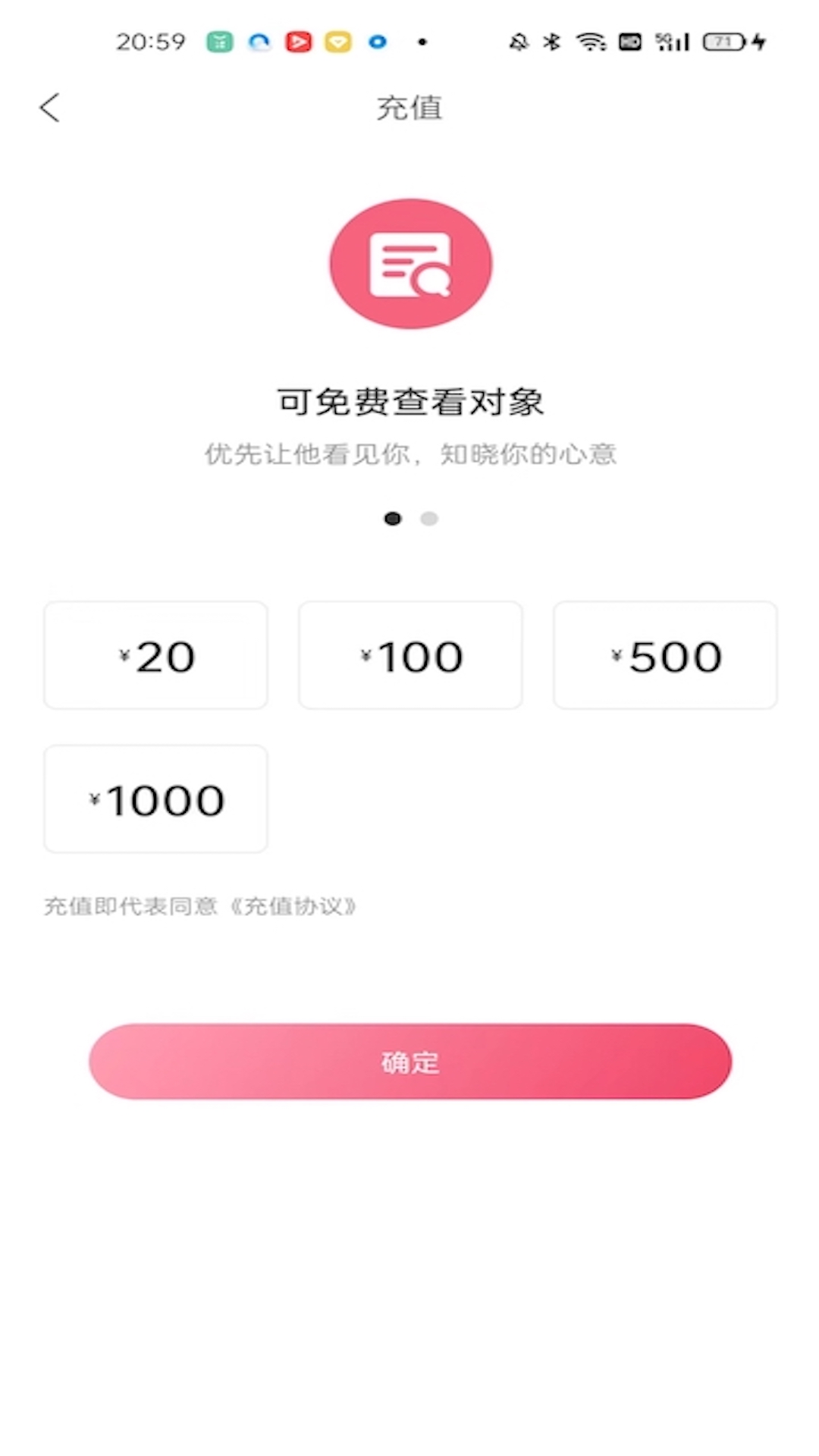
Task: Tap the red video player icon in status bar
Action: pyautogui.click(x=298, y=43)
